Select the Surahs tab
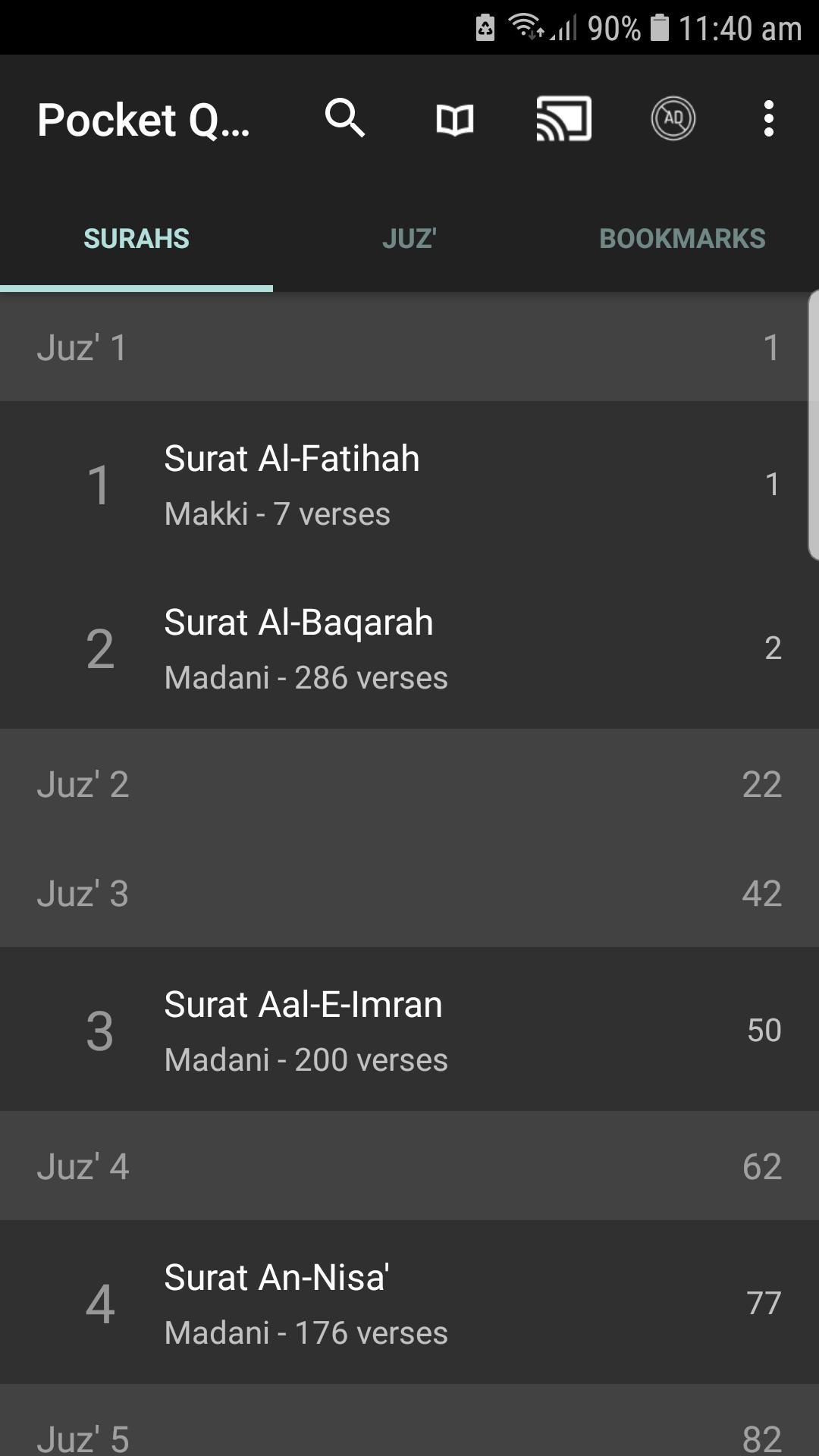 tap(136, 239)
